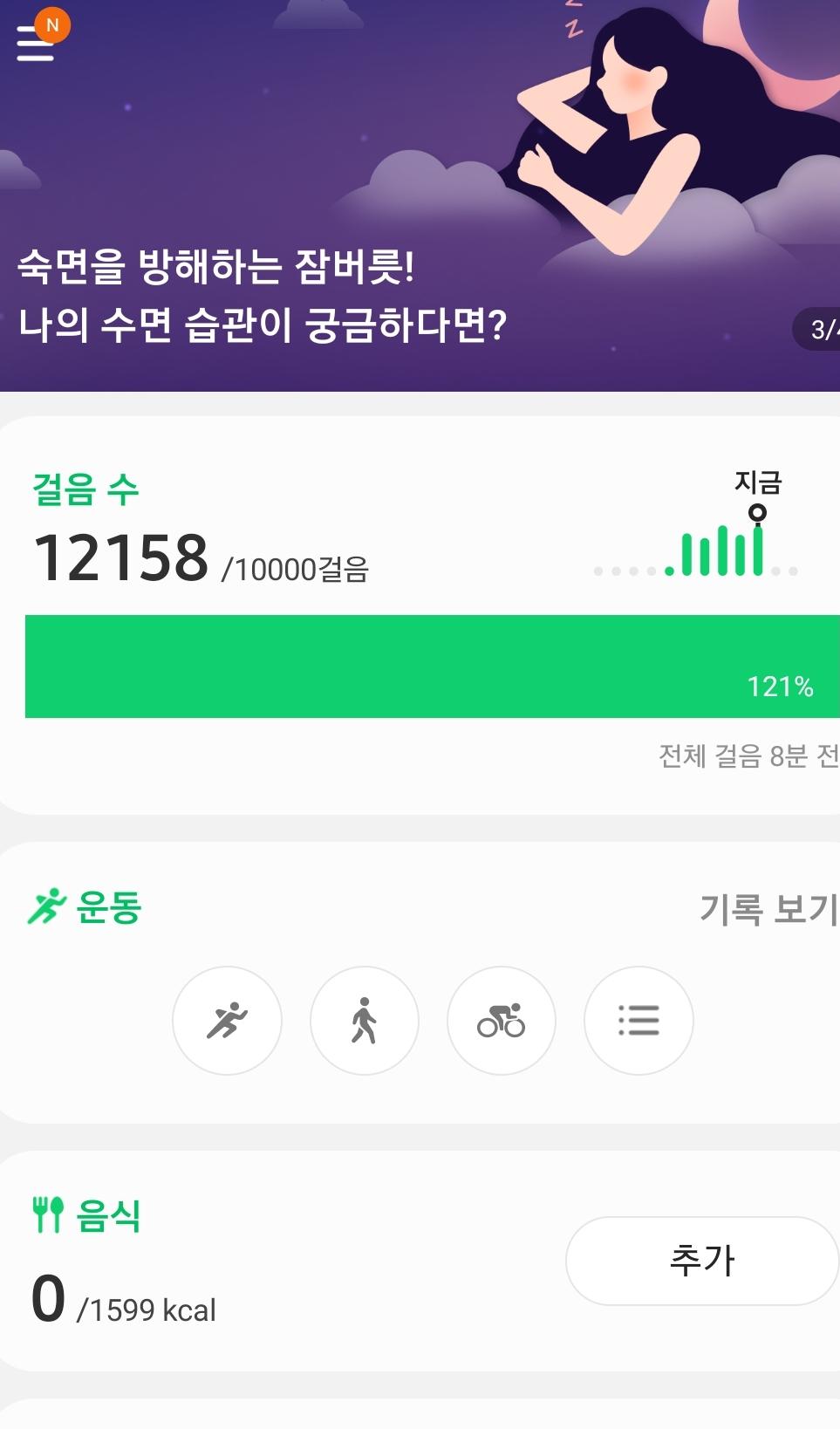Viewport: 840px width, 1429px height.
Task: Open the full exercise list
Action: (639, 1021)
